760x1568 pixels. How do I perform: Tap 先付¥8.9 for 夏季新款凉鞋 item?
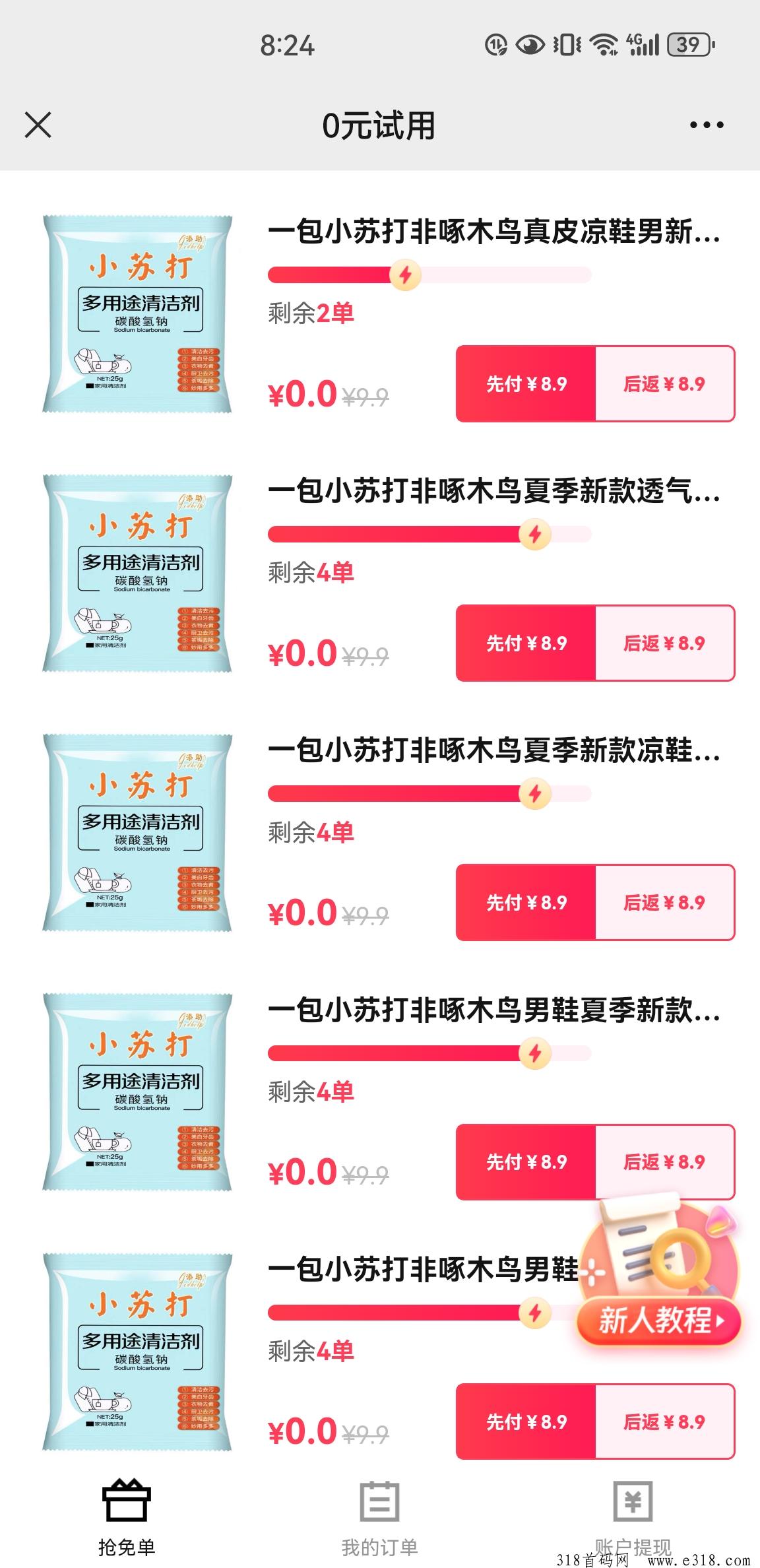point(526,902)
